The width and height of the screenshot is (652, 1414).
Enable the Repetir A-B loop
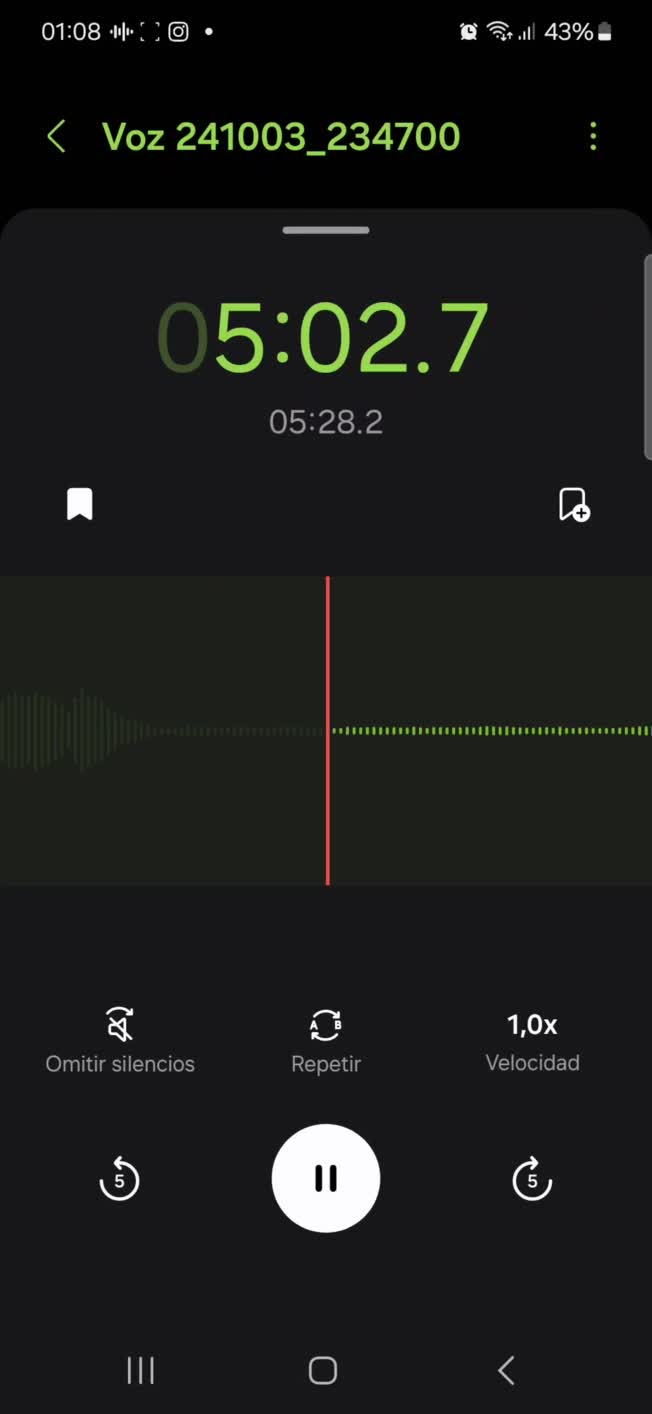(325, 1040)
